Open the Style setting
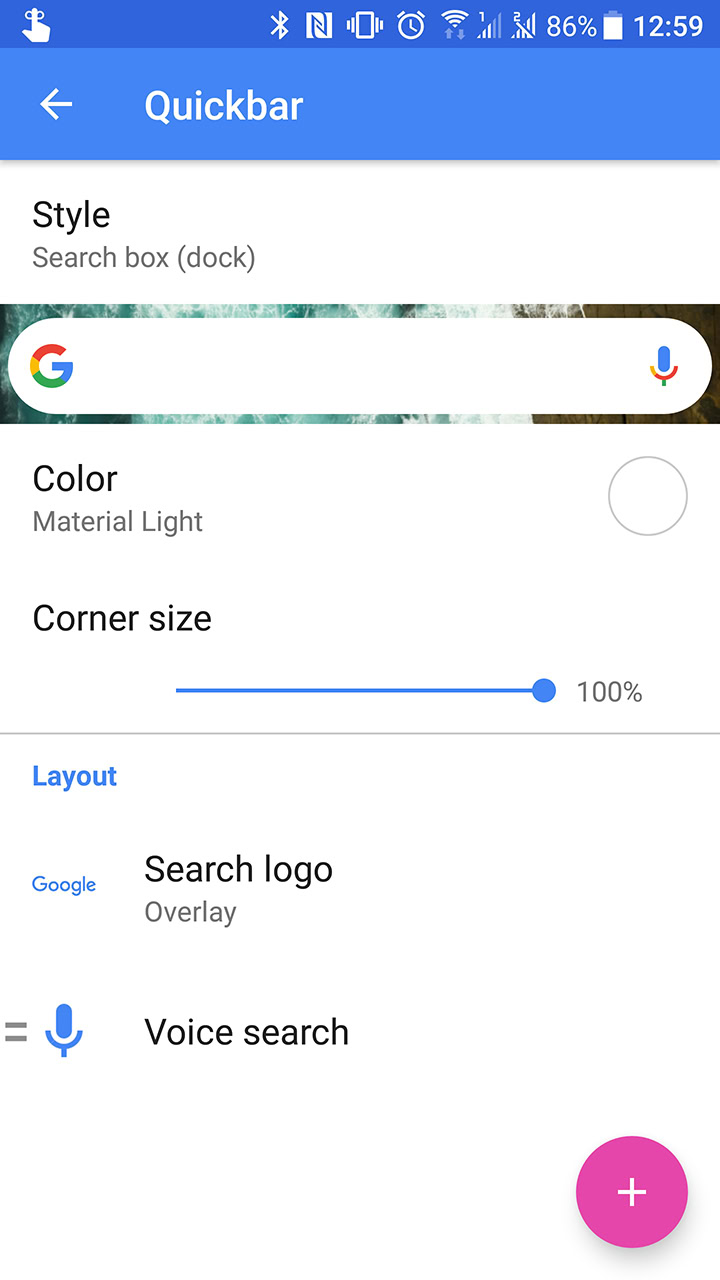This screenshot has width=720, height=1280. point(360,234)
